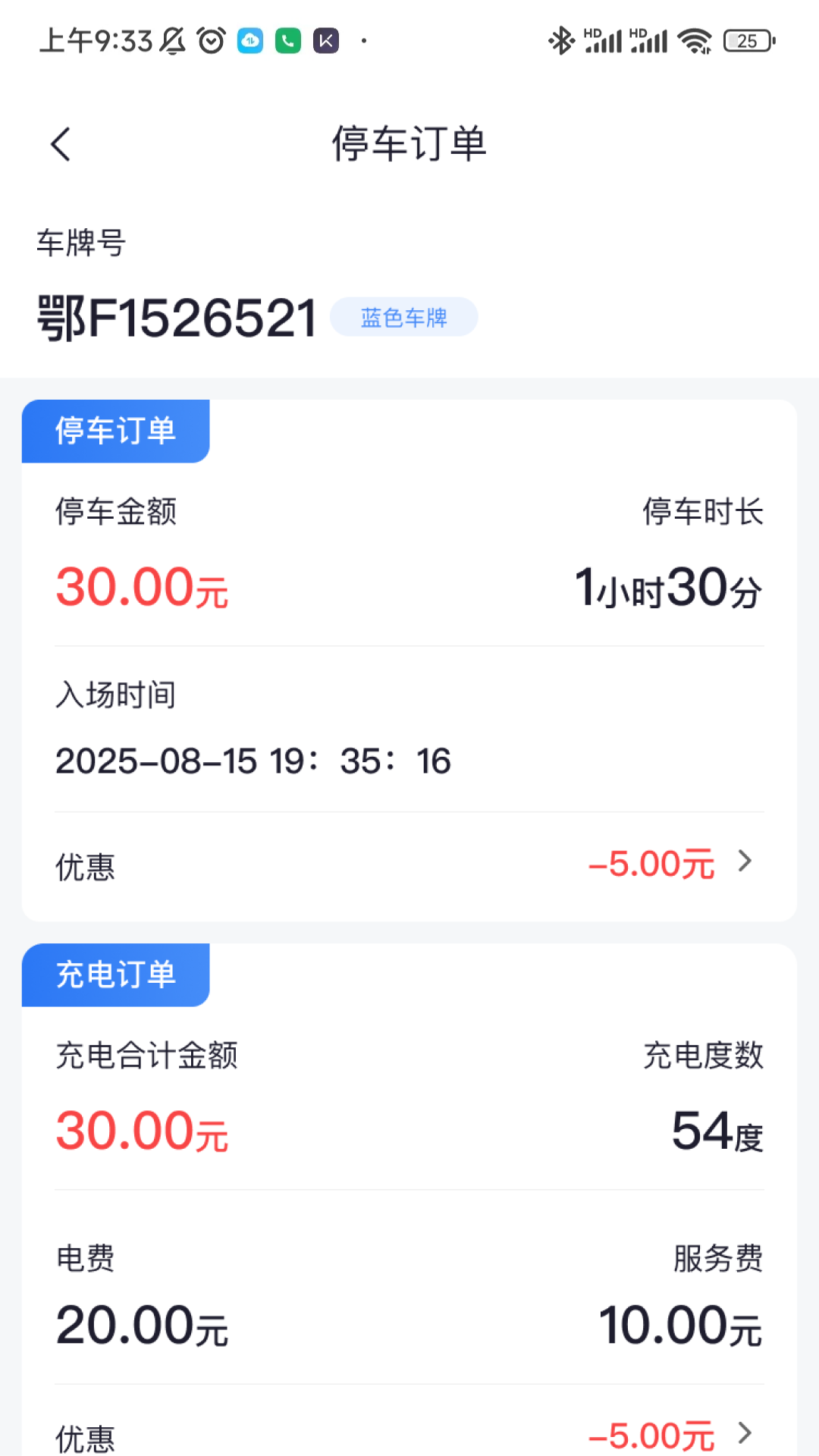Open 优惠 details in the 充电订单 card
Screen dimensions: 819x1456
(743, 1433)
